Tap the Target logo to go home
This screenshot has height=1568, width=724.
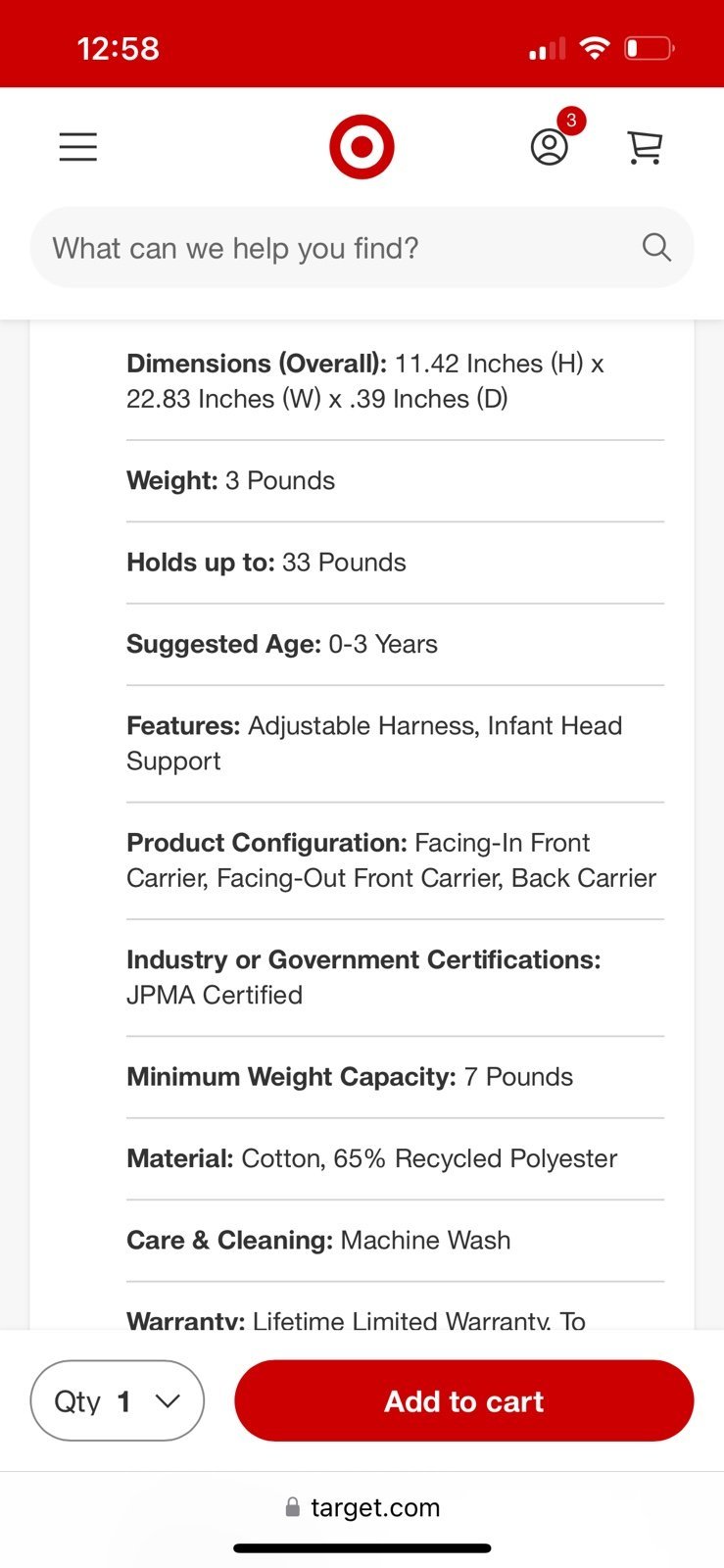(362, 147)
